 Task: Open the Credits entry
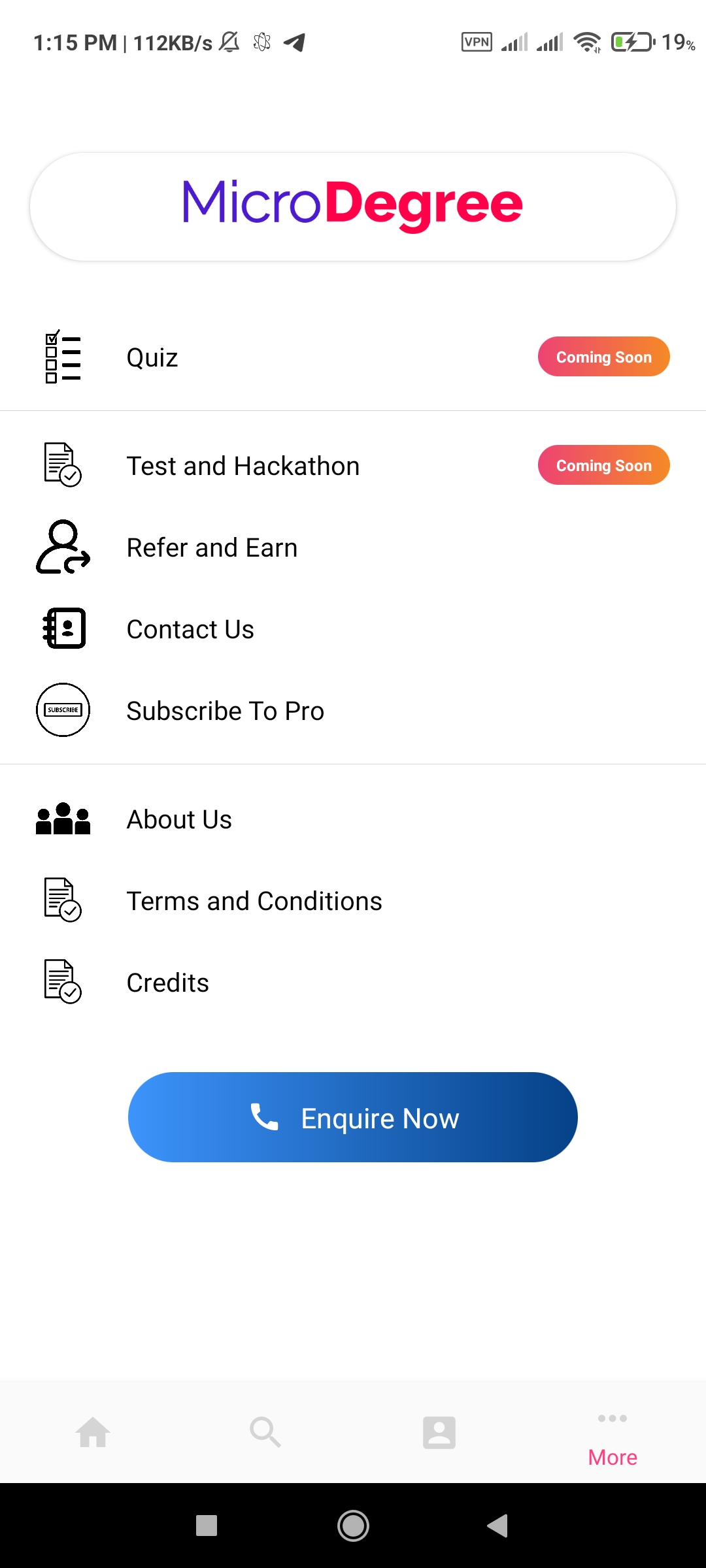point(353,982)
